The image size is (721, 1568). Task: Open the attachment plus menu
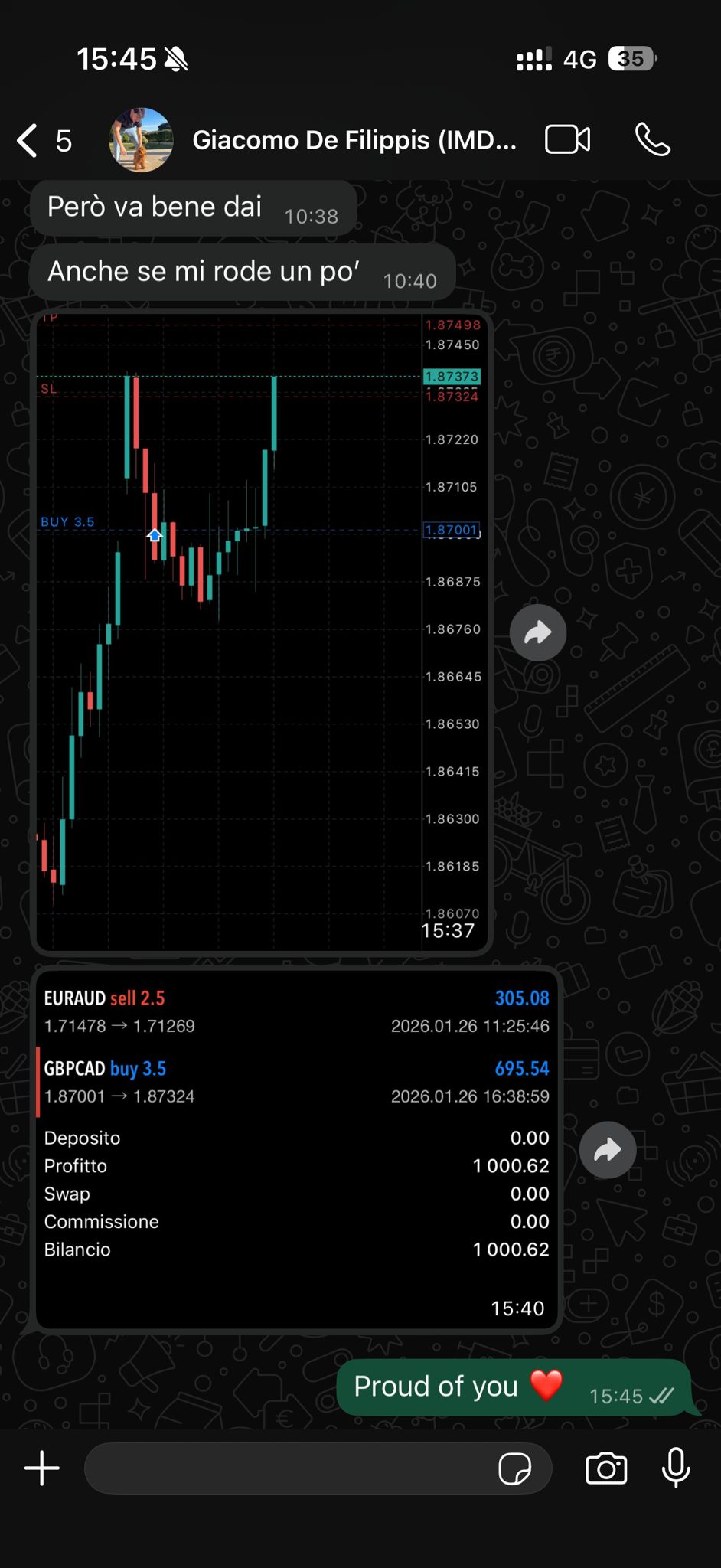42,1468
